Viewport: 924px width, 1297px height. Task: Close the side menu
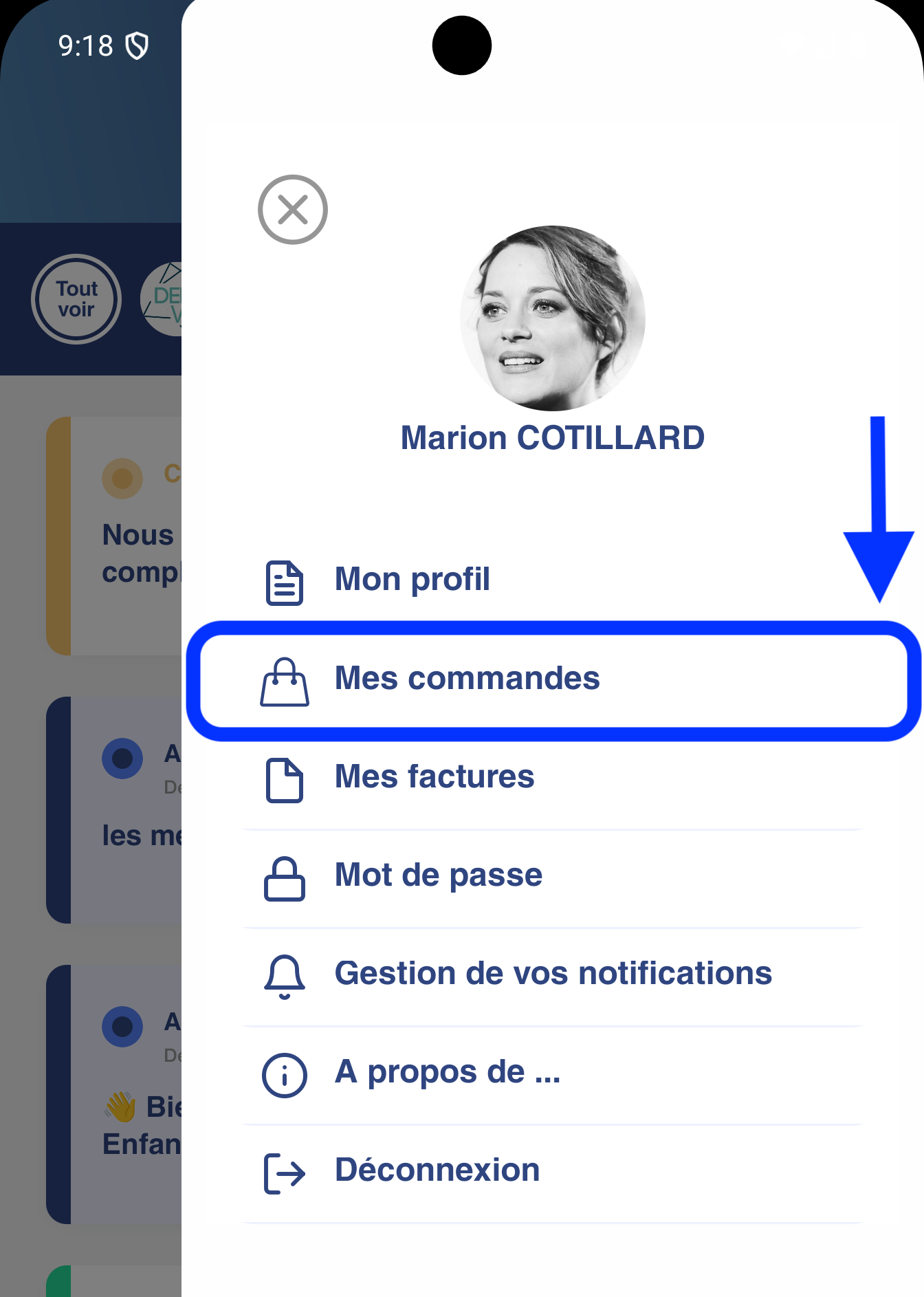click(293, 210)
